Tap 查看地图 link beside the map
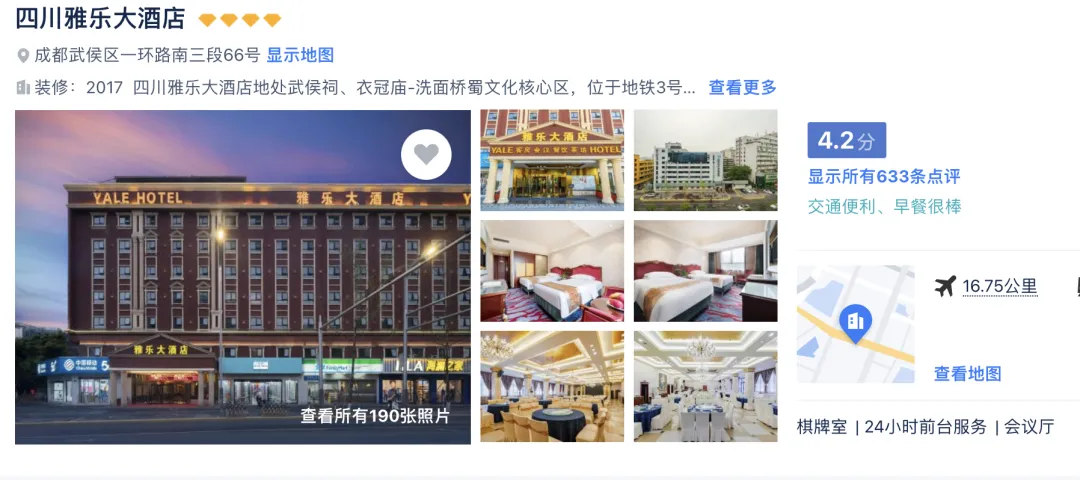 (967, 373)
